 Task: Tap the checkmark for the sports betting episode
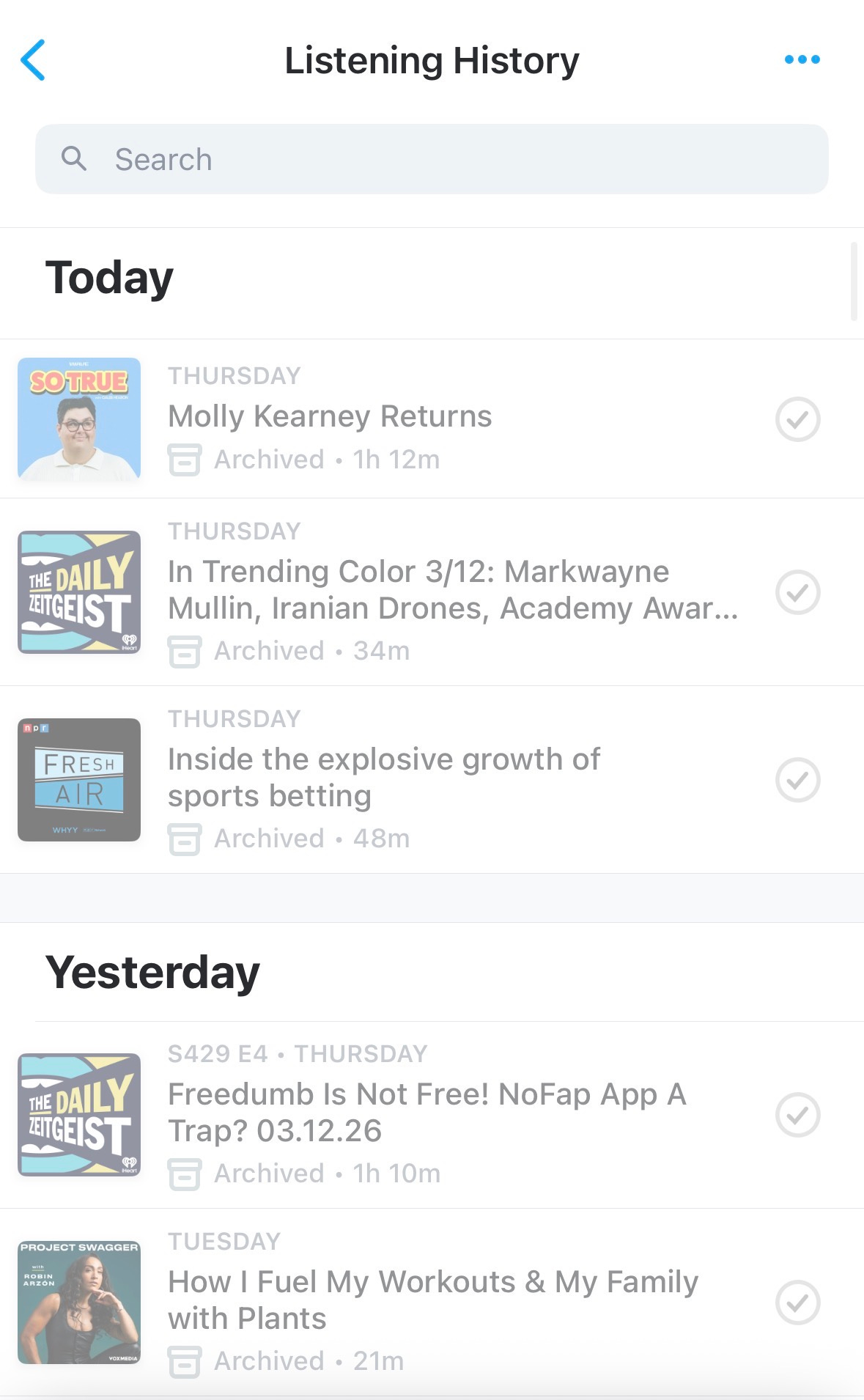tap(797, 780)
